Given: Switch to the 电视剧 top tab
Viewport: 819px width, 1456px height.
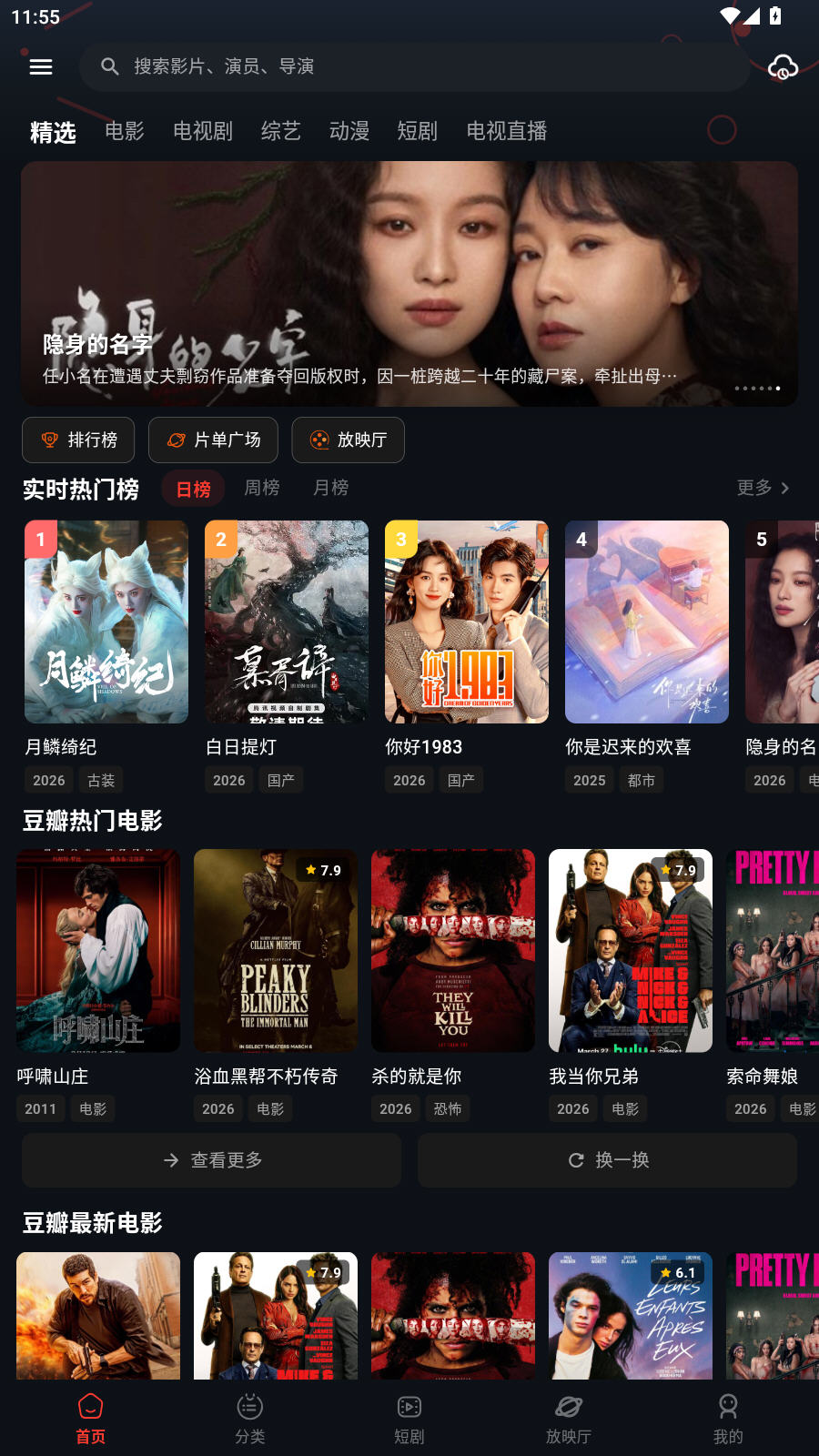Looking at the screenshot, I should coord(203,131).
